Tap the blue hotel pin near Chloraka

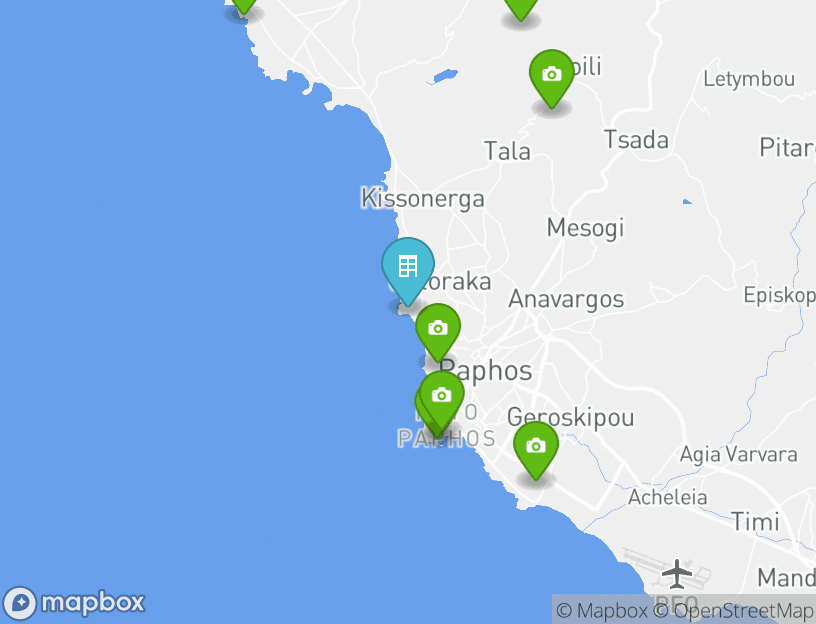(408, 268)
